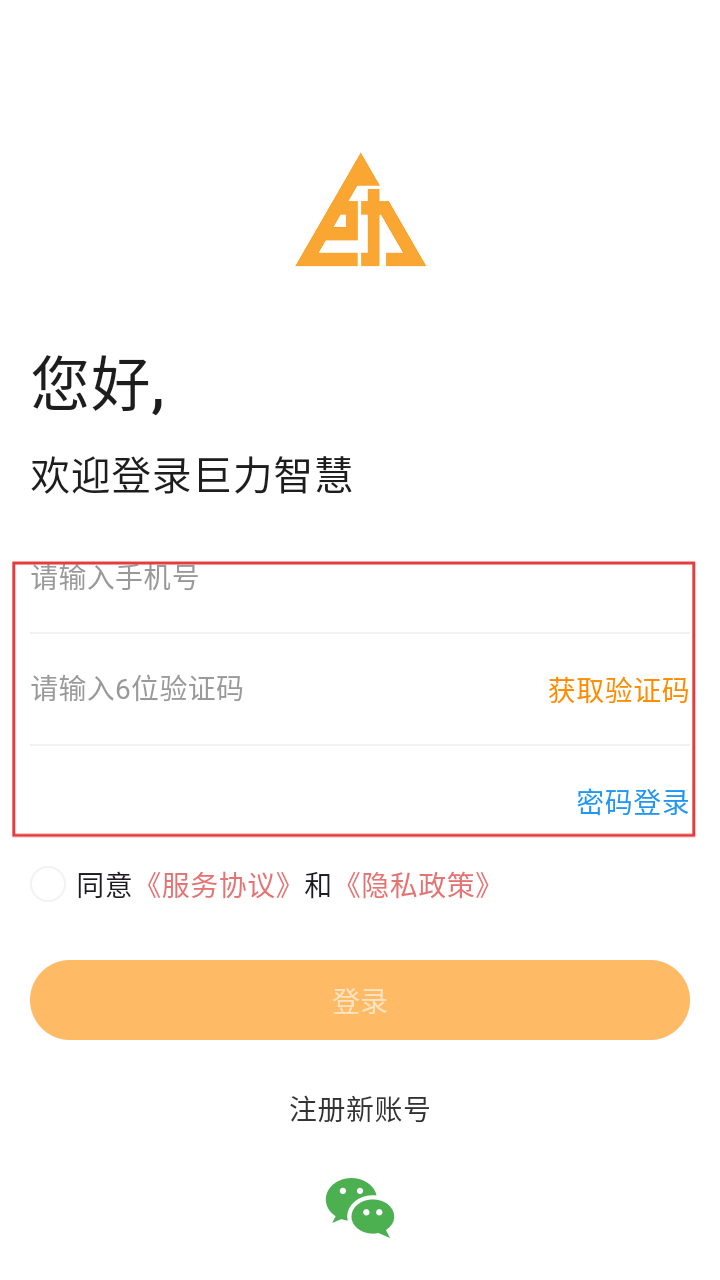Switch to 密码登录 password login
The width and height of the screenshot is (720, 1280).
[633, 802]
